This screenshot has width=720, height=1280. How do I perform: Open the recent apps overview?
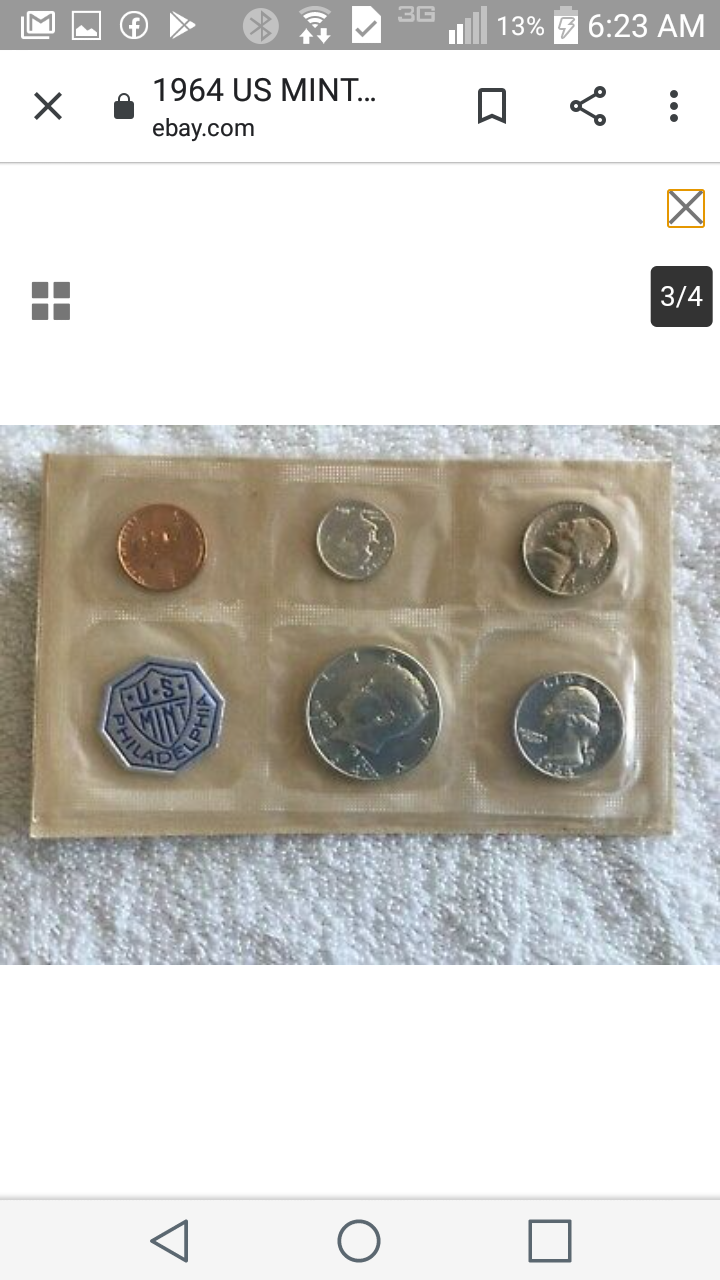pyautogui.click(x=549, y=1241)
